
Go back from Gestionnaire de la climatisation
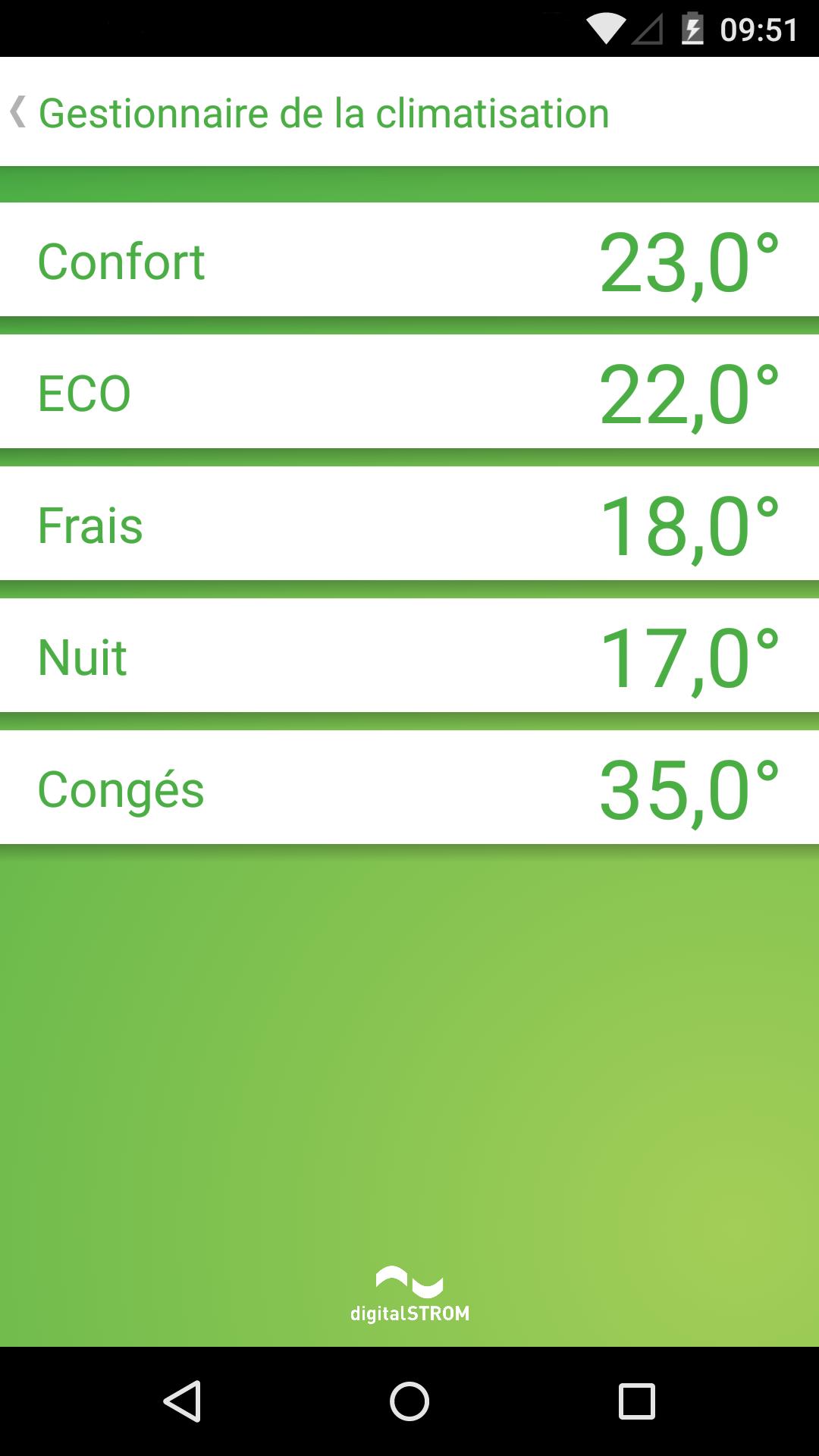[x=18, y=112]
